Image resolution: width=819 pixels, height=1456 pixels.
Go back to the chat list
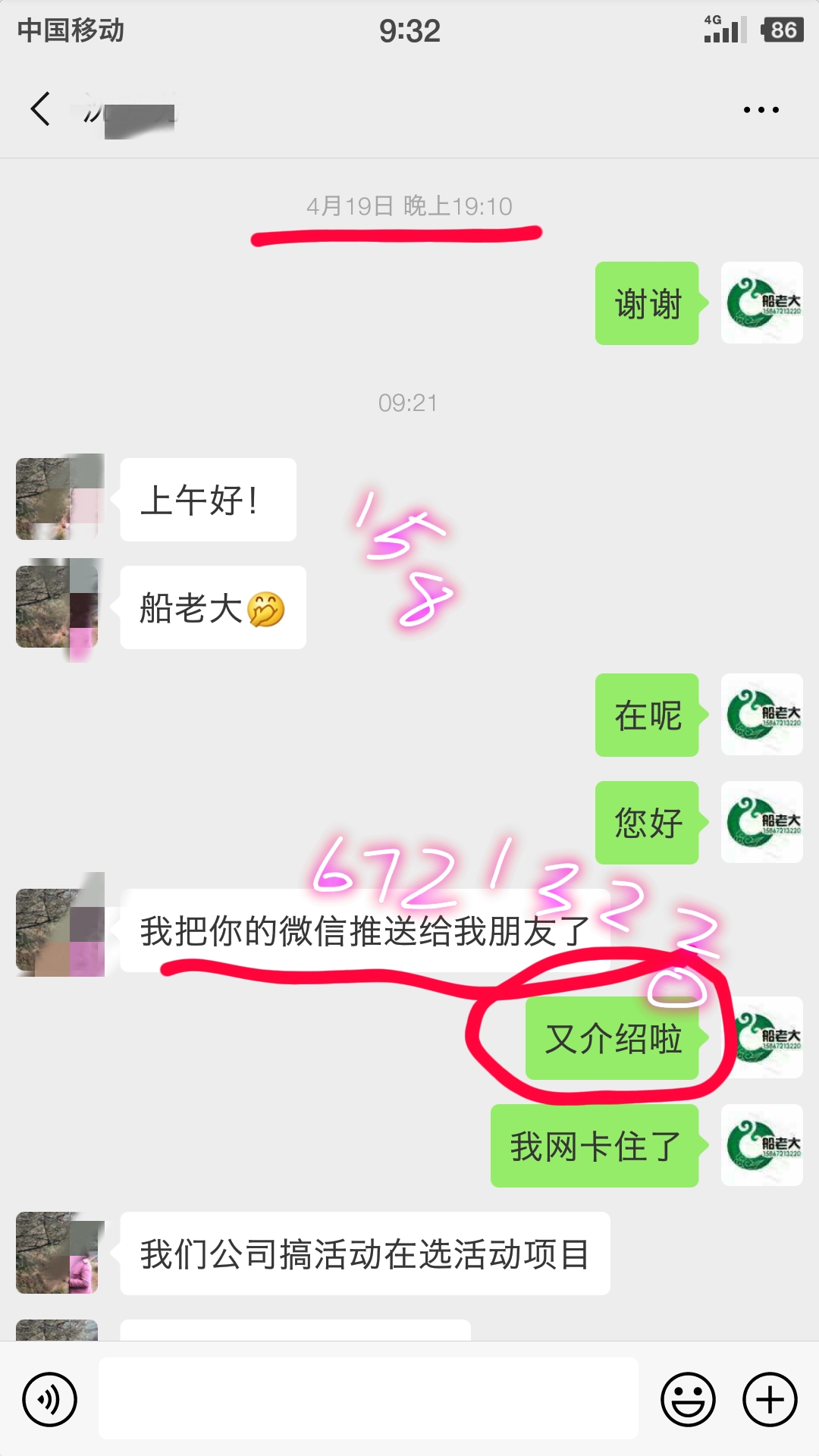pos(41,109)
